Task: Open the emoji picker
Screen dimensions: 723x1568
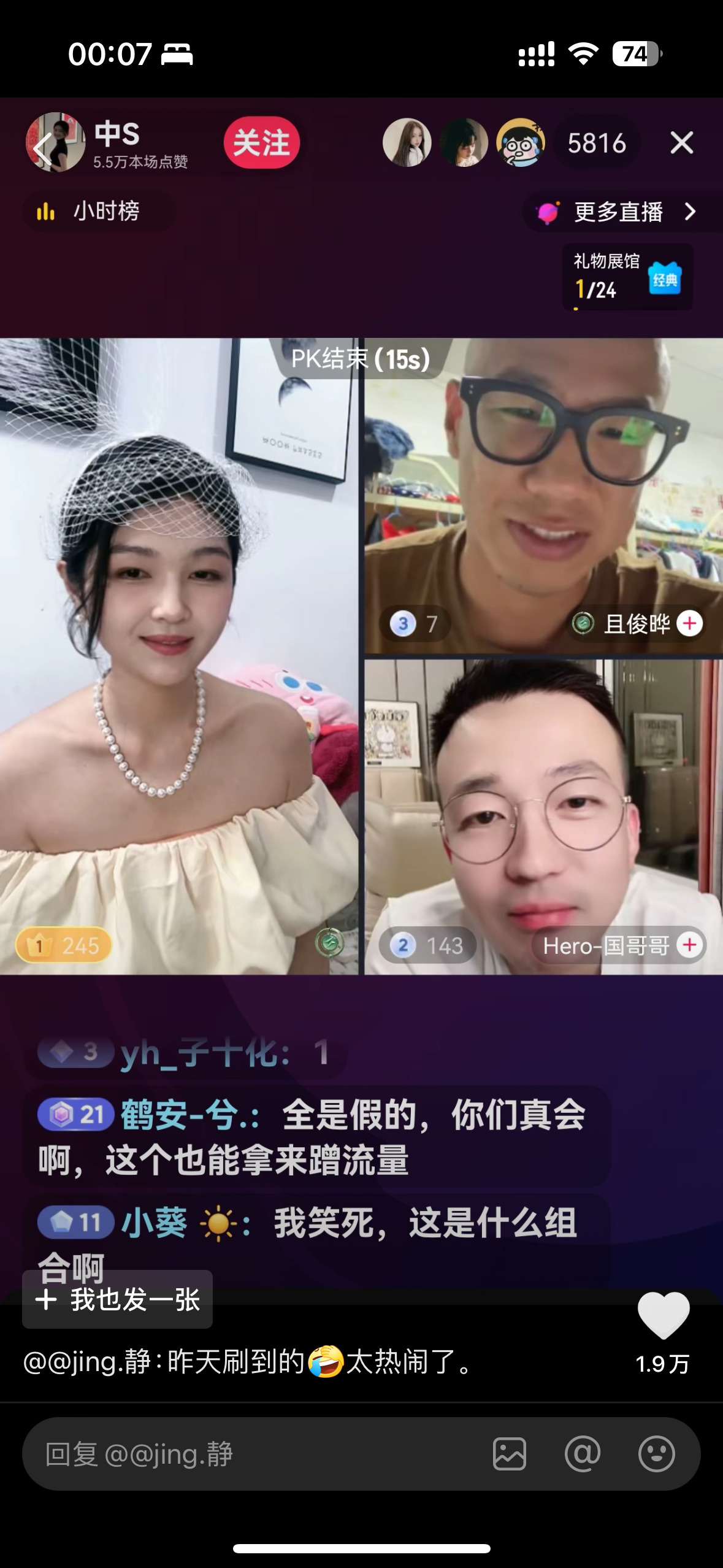Action: click(x=656, y=1454)
